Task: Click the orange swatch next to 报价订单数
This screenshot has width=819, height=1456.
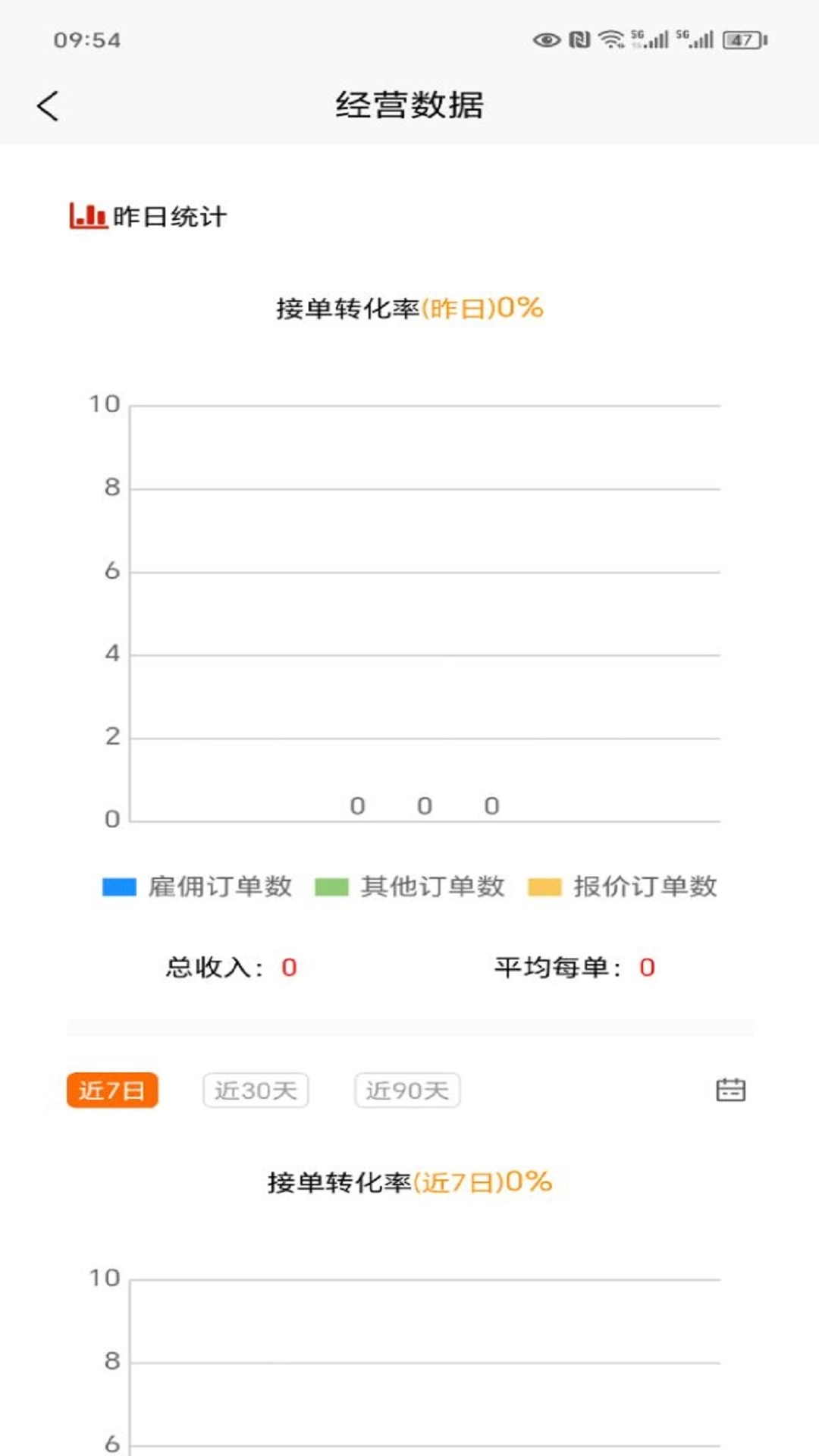Action: 546,886
